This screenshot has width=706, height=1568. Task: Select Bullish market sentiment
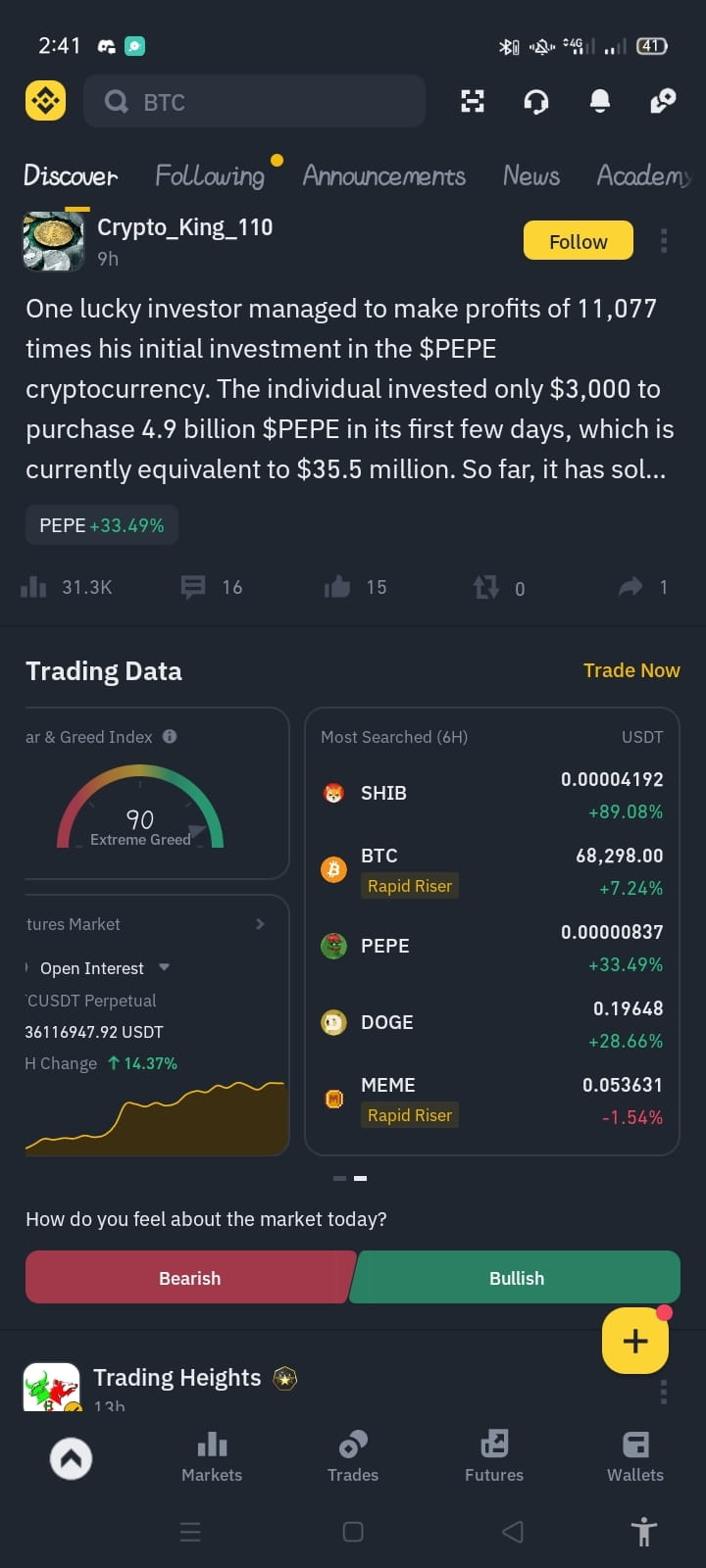pos(517,1277)
